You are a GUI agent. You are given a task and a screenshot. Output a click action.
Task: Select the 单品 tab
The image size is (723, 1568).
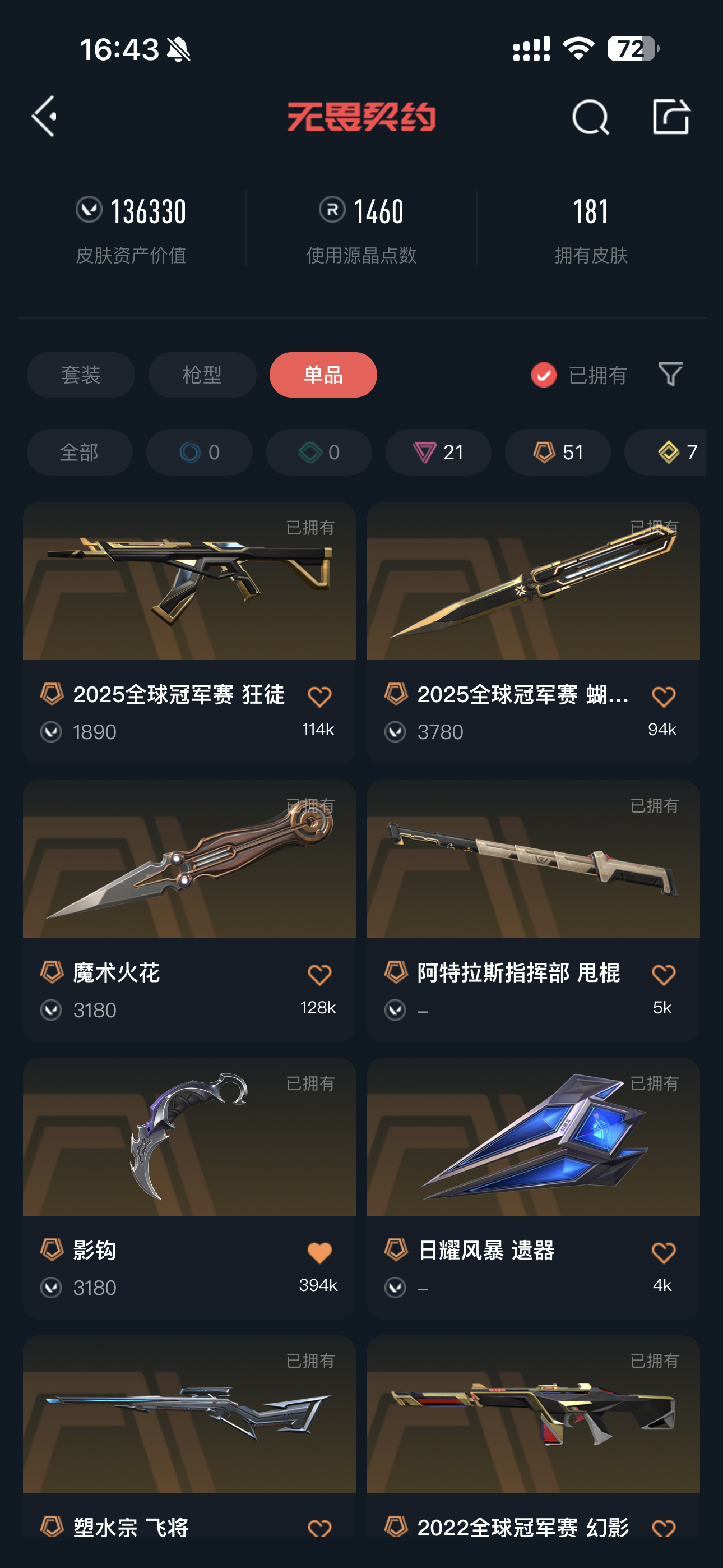coord(323,375)
